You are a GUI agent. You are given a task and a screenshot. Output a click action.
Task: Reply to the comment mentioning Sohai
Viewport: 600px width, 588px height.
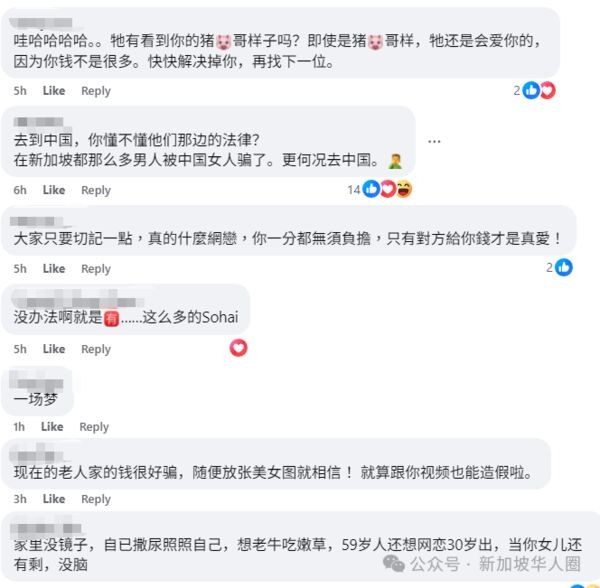(96, 349)
